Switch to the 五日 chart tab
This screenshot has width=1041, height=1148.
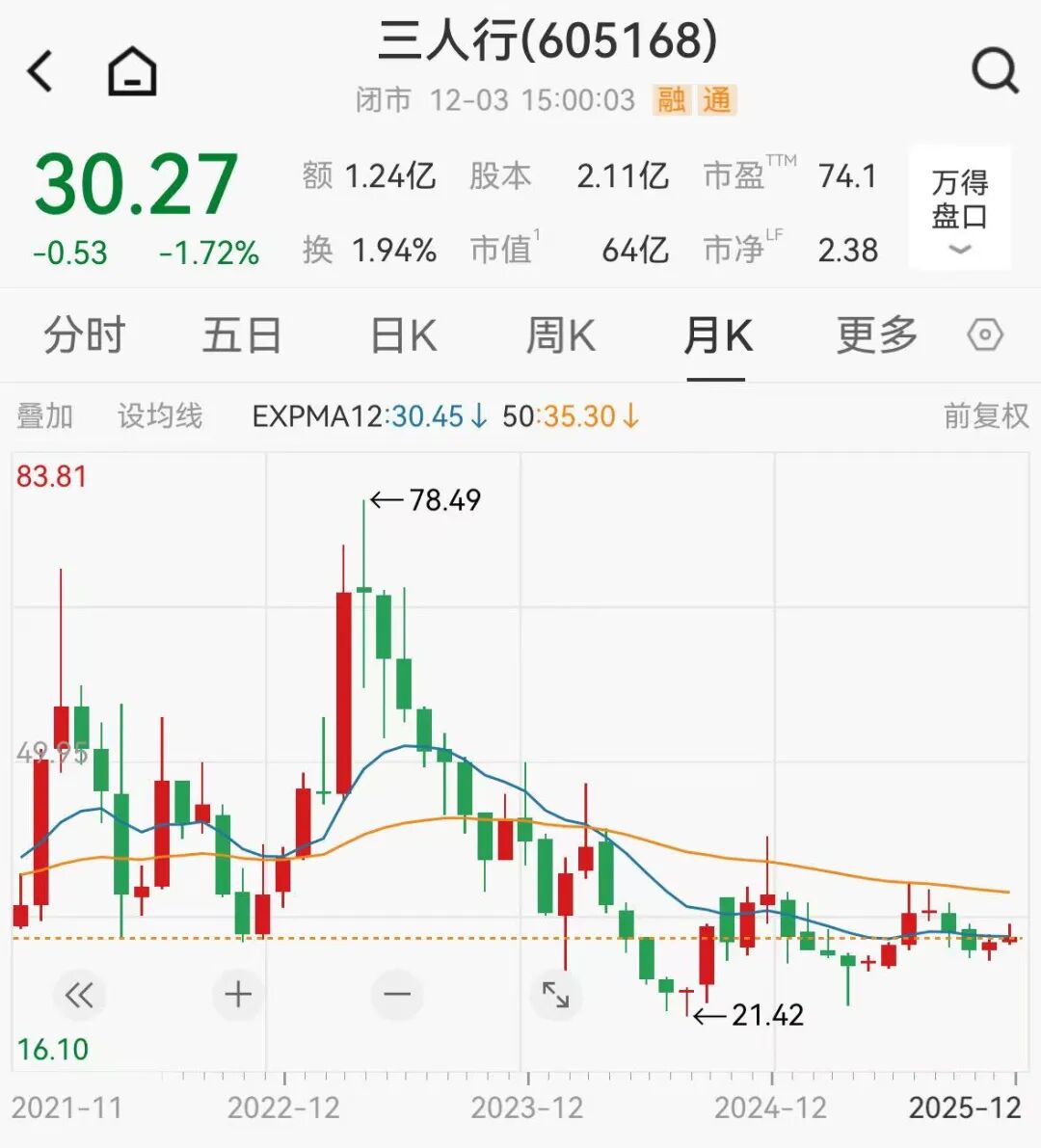(x=241, y=335)
